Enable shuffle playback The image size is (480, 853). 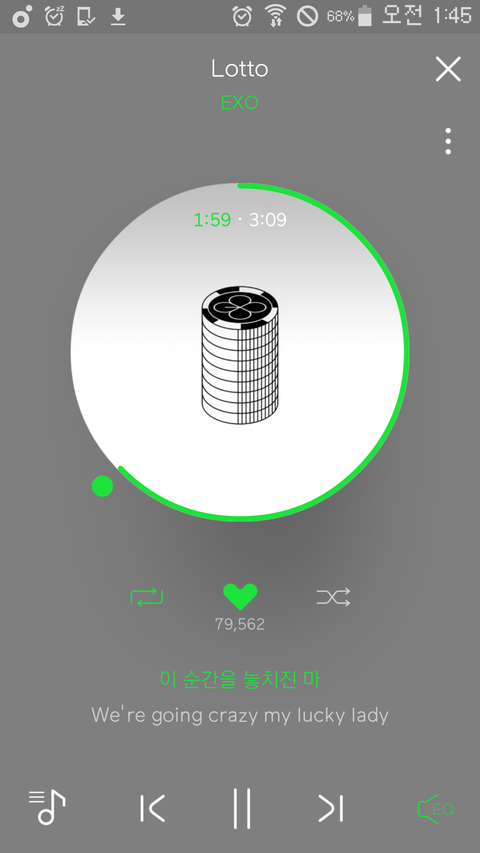pyautogui.click(x=334, y=597)
